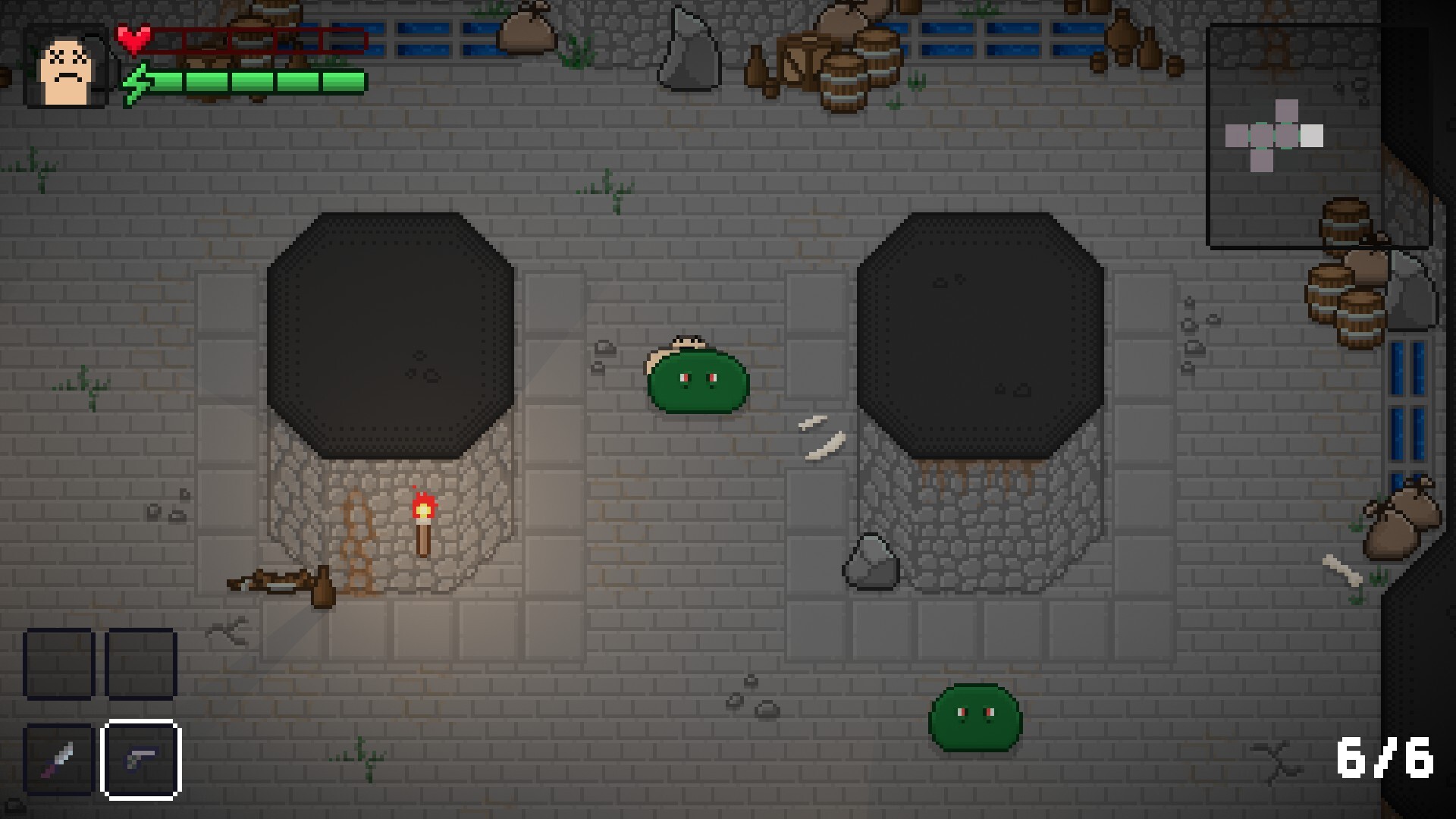The width and height of the screenshot is (1456, 819).
Task: Select the knife weapon slot
Action: pyautogui.click(x=58, y=760)
